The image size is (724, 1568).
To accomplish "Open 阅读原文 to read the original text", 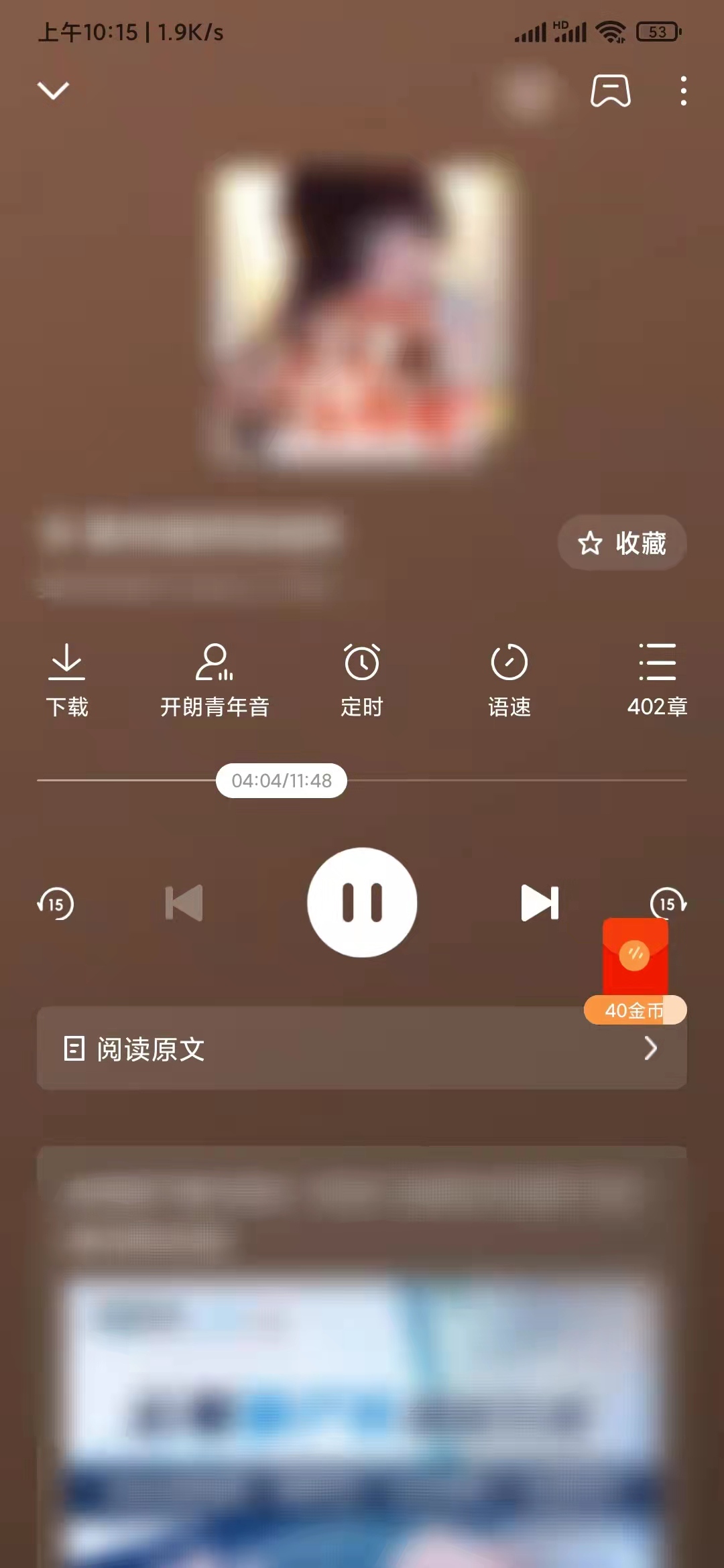I will (x=362, y=1049).
